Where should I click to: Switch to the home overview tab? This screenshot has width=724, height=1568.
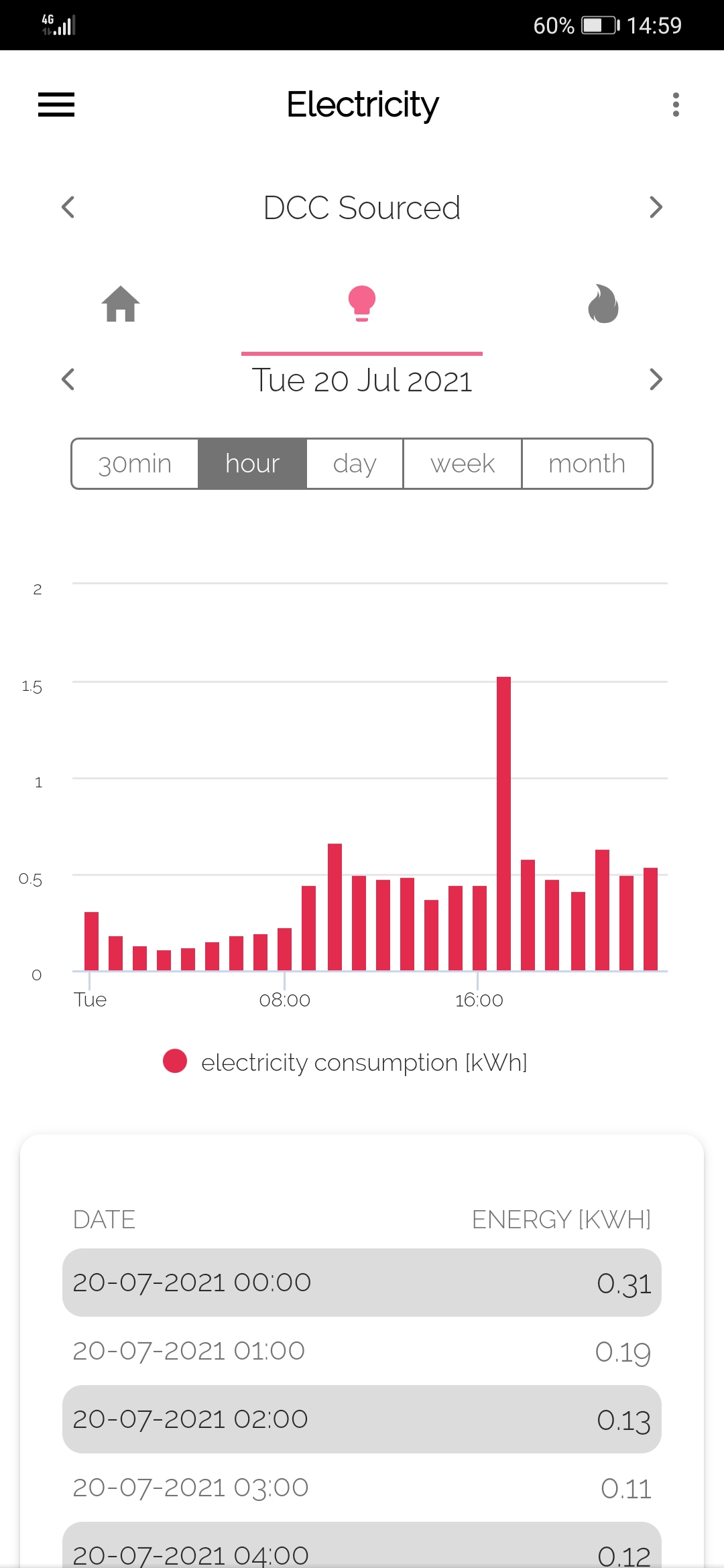tap(121, 304)
